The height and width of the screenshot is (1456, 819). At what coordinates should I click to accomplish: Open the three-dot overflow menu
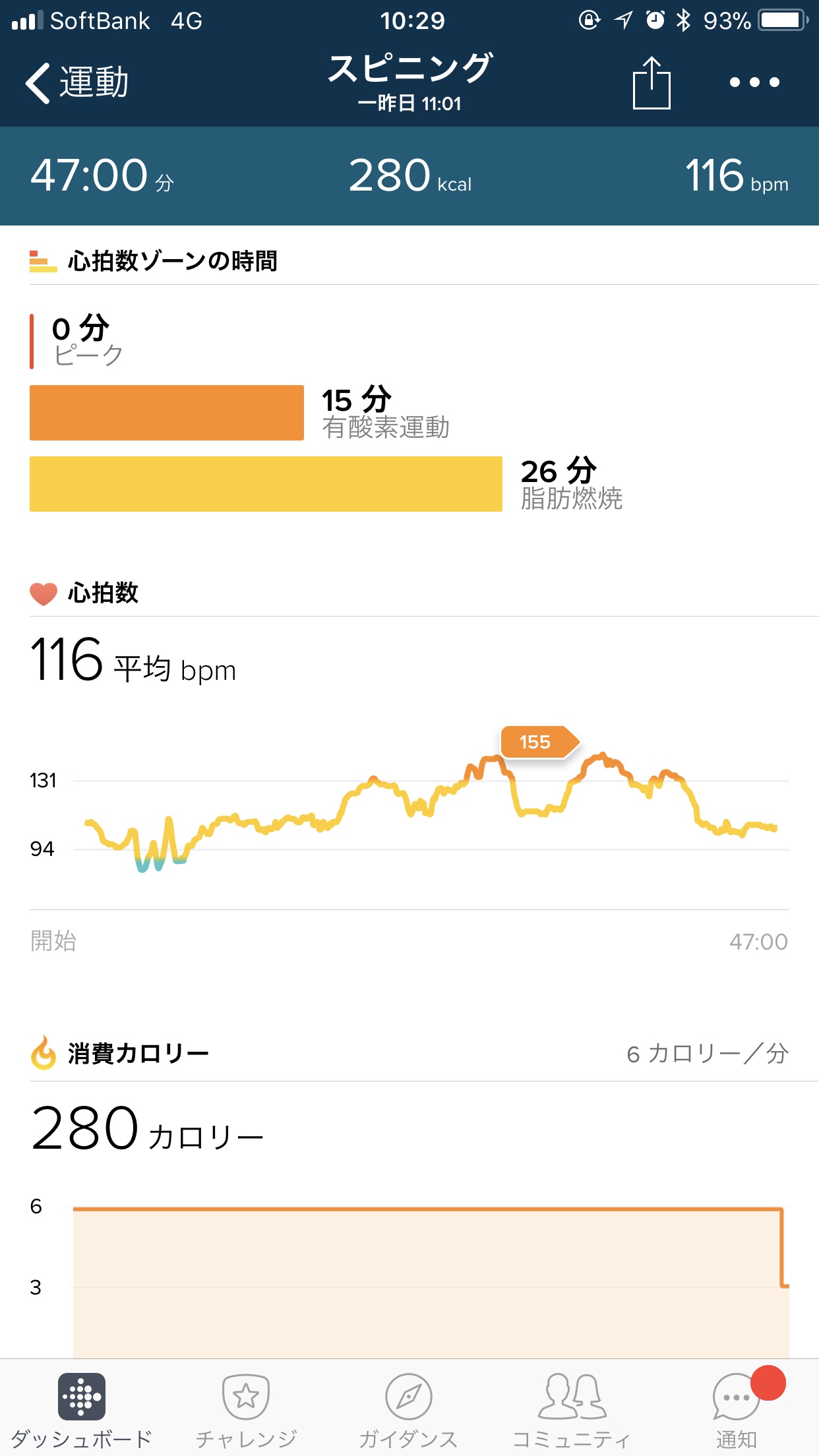tap(754, 82)
